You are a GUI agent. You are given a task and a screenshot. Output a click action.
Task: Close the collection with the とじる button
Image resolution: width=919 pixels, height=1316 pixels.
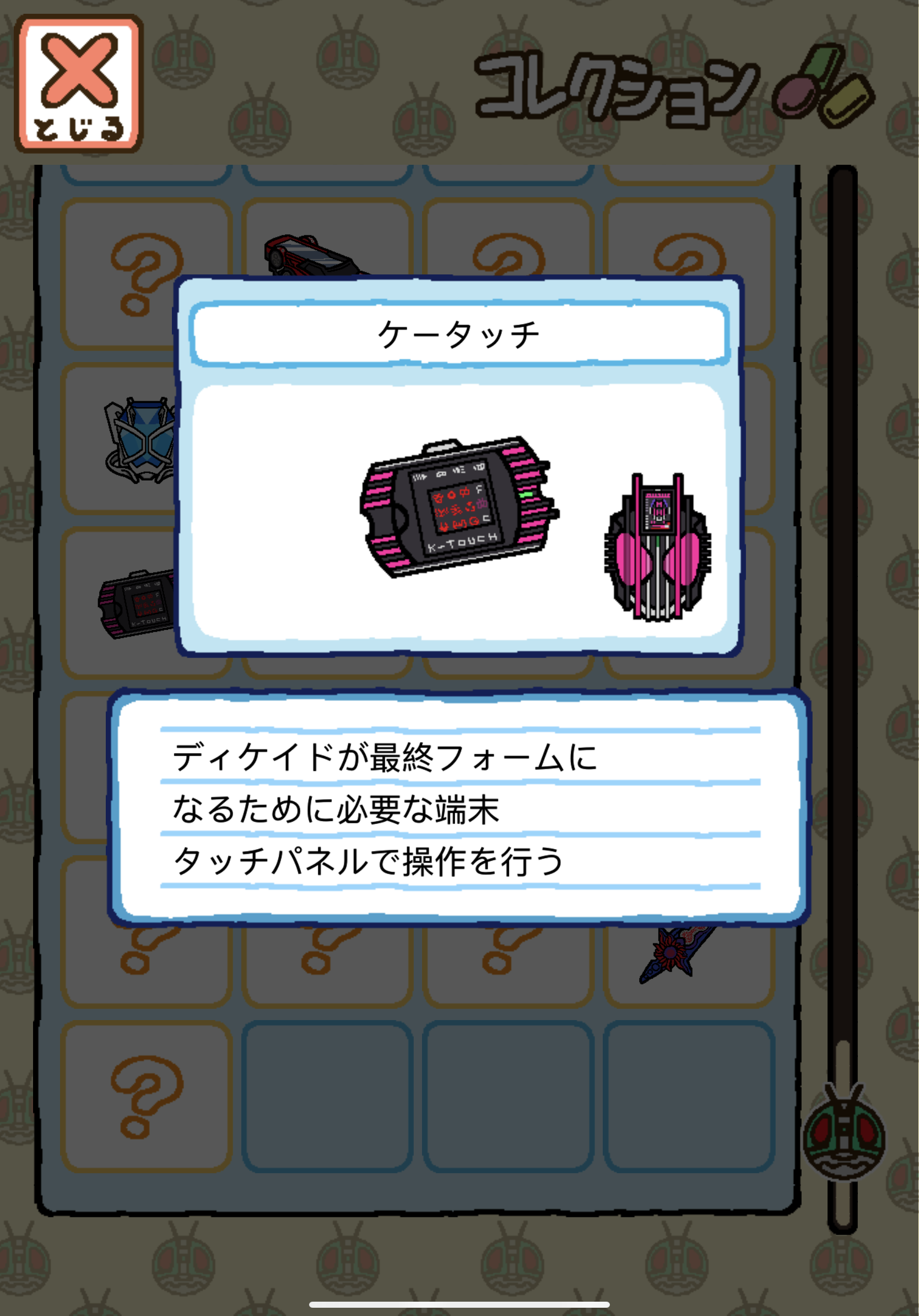click(x=79, y=84)
